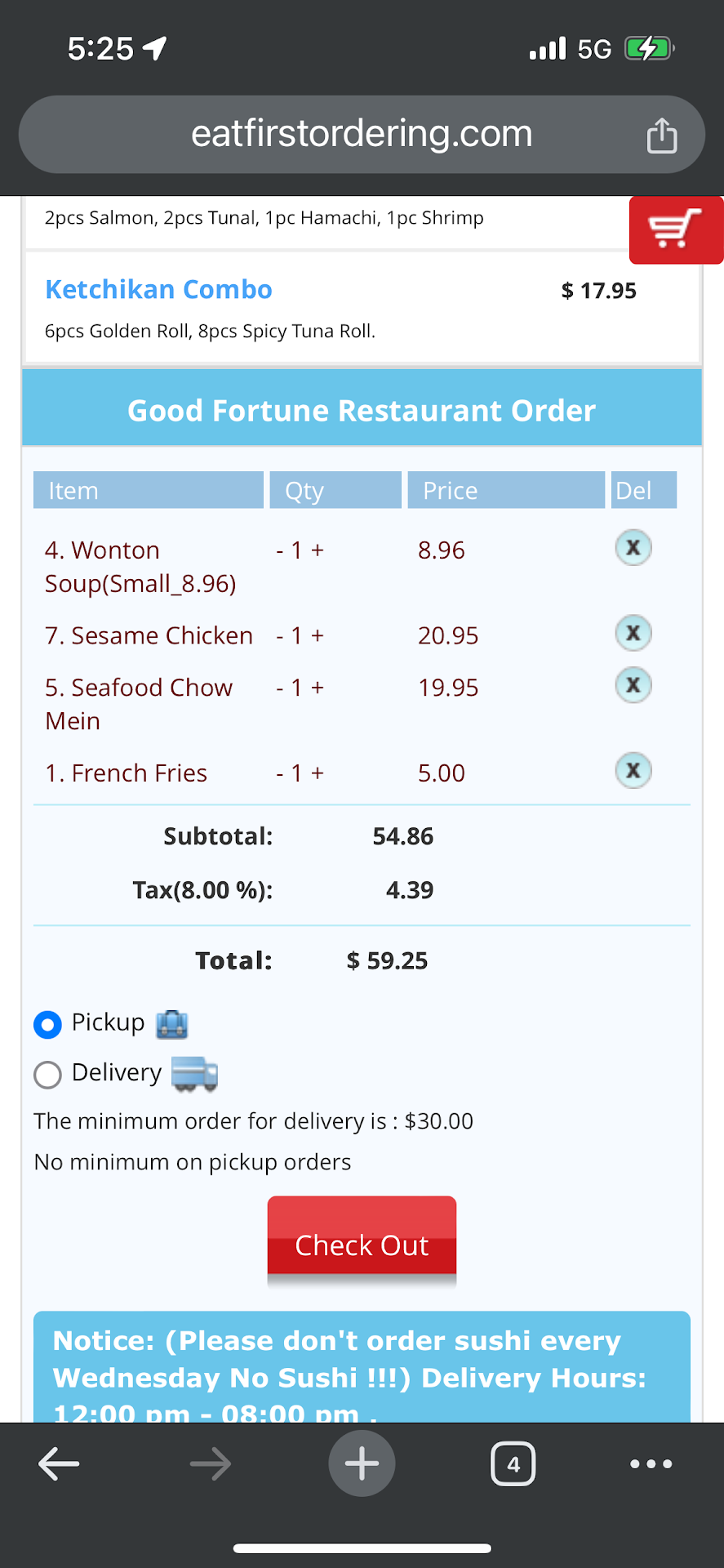Decrease Wonton Soup quantity with minus

click(280, 551)
